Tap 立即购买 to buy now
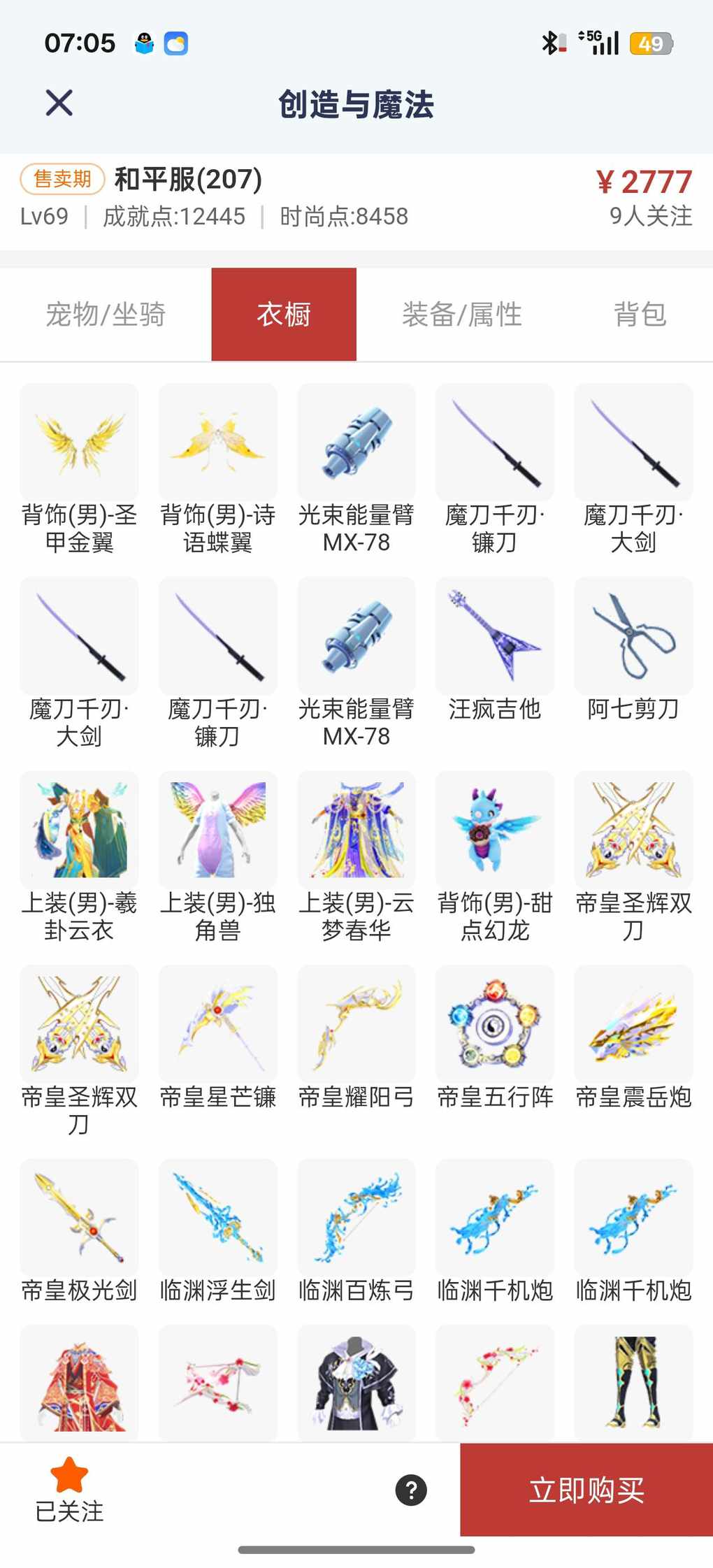The image size is (713, 1568). pos(586,1490)
